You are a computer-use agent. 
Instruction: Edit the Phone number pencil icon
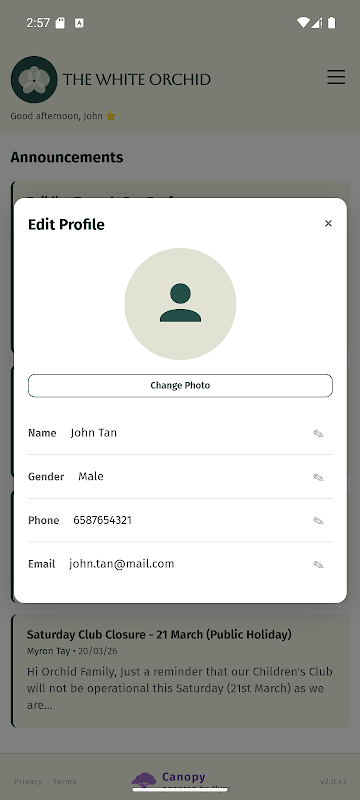[318, 520]
